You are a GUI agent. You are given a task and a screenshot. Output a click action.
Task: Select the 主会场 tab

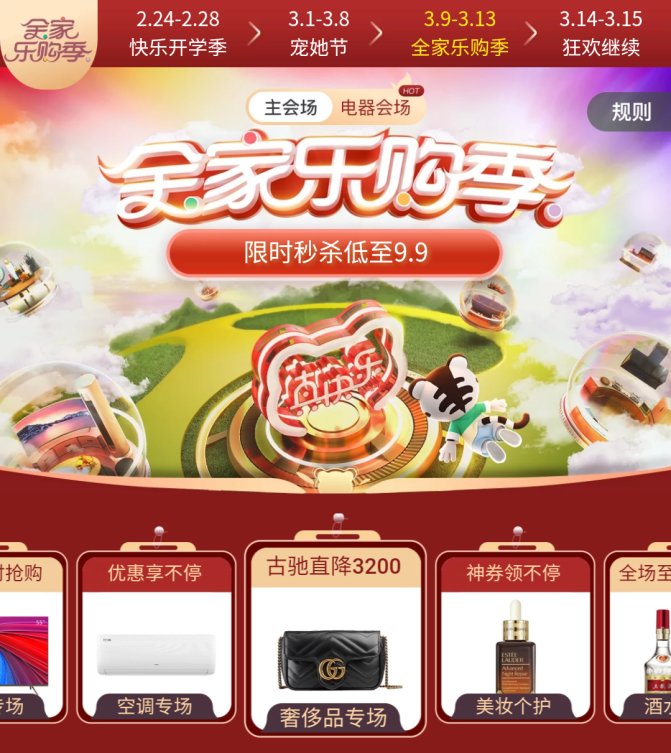[x=290, y=108]
